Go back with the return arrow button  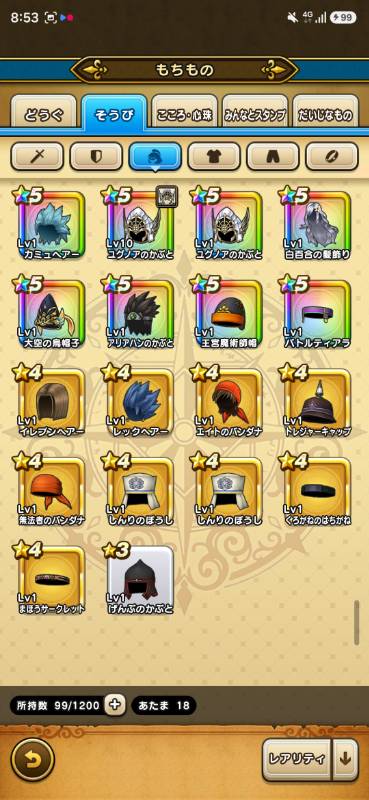[x=32, y=760]
